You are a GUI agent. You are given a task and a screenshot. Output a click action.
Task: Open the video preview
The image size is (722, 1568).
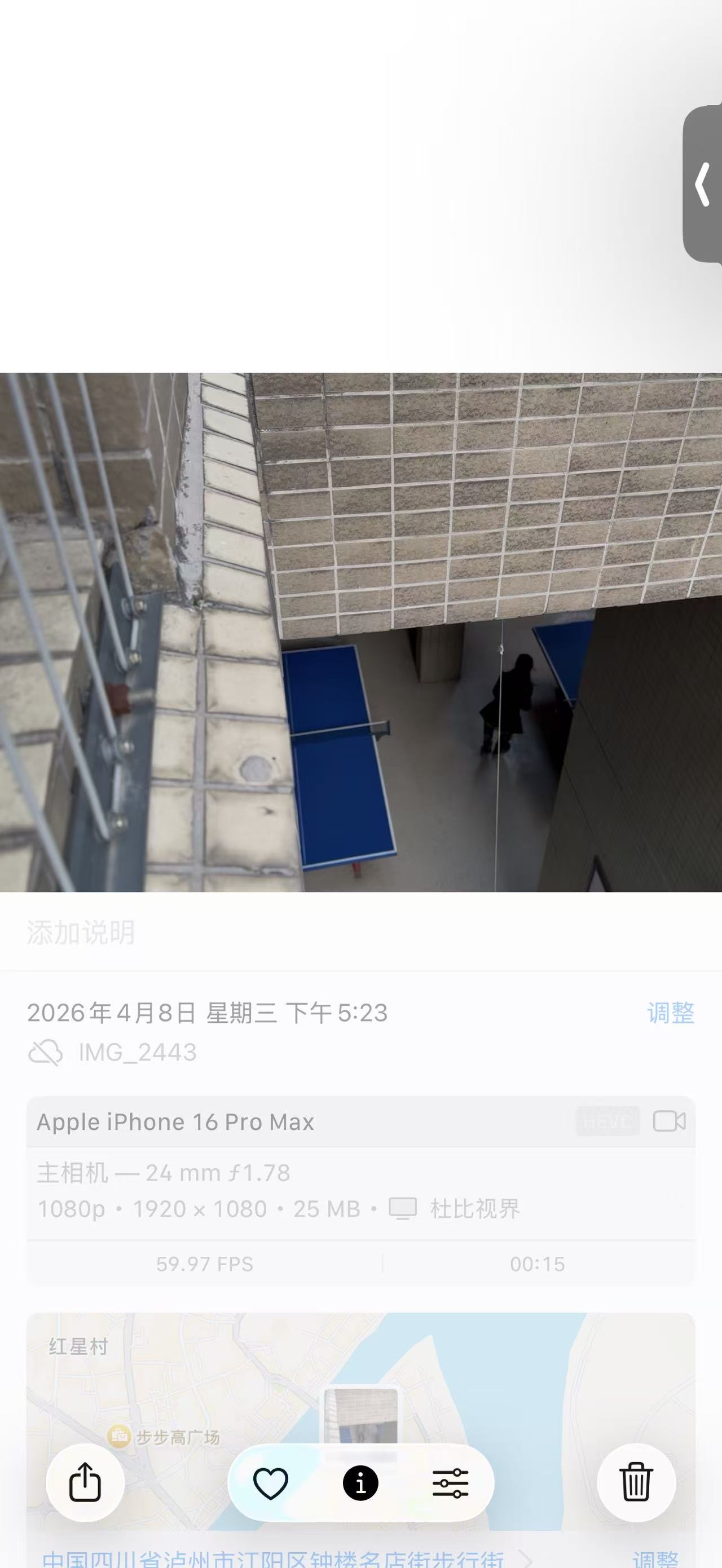tap(360, 632)
